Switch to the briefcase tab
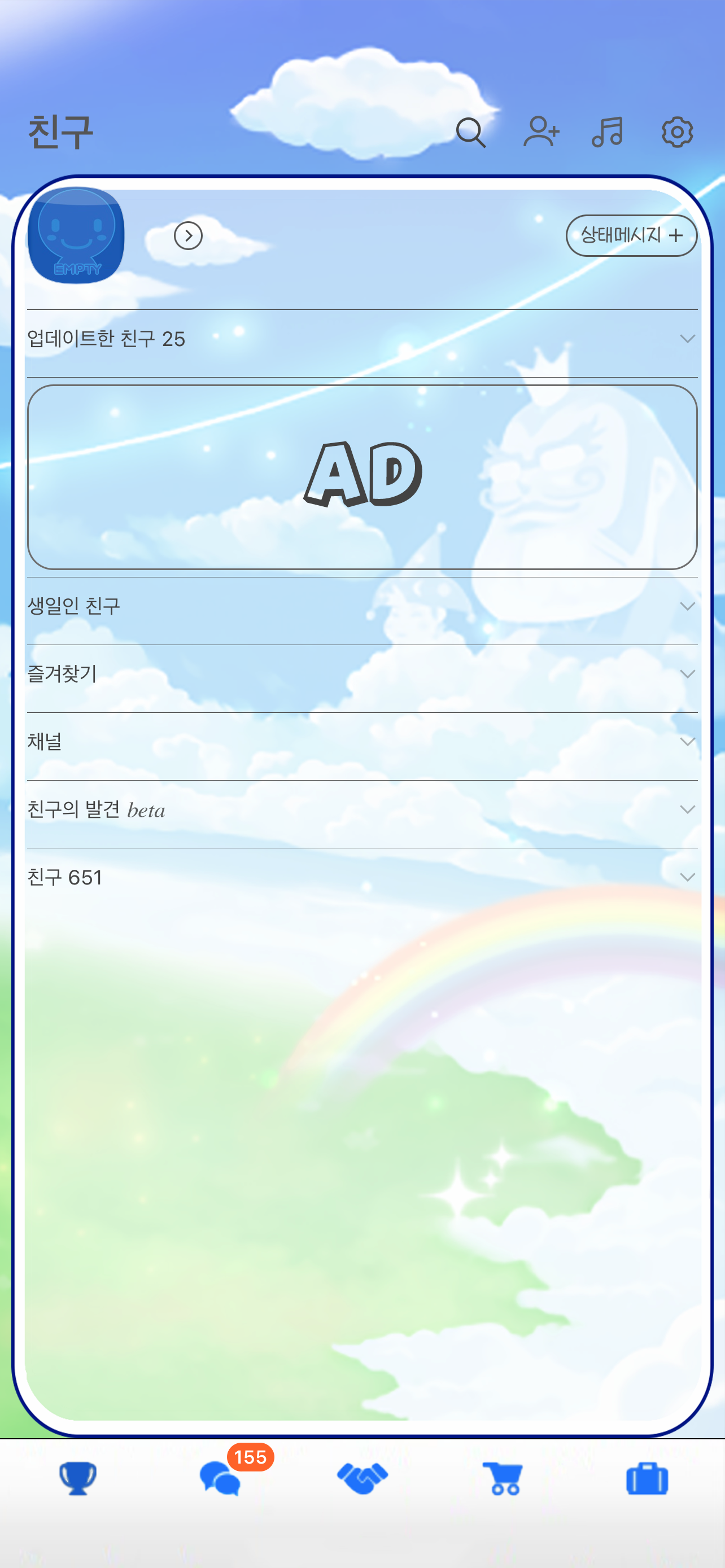 (647, 1478)
